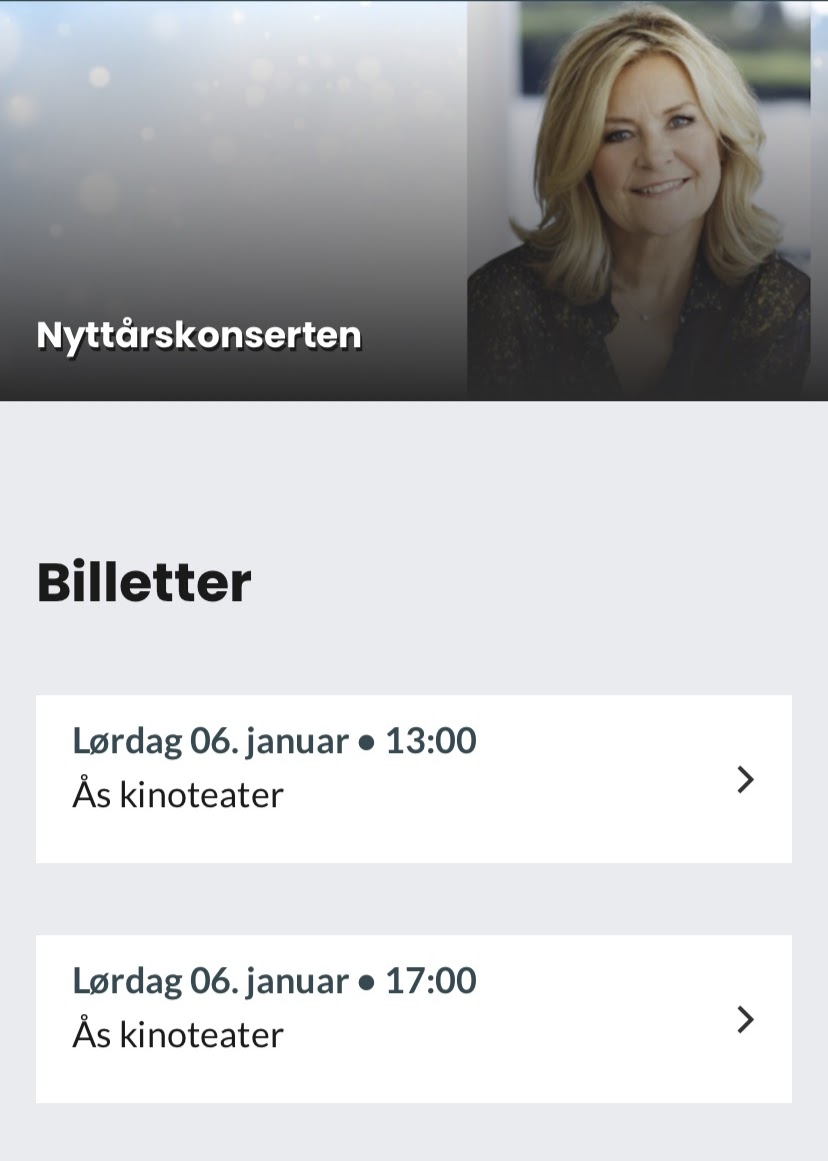The image size is (828, 1161).
Task: Open the second event using its right arrow
Action: coord(745,1019)
